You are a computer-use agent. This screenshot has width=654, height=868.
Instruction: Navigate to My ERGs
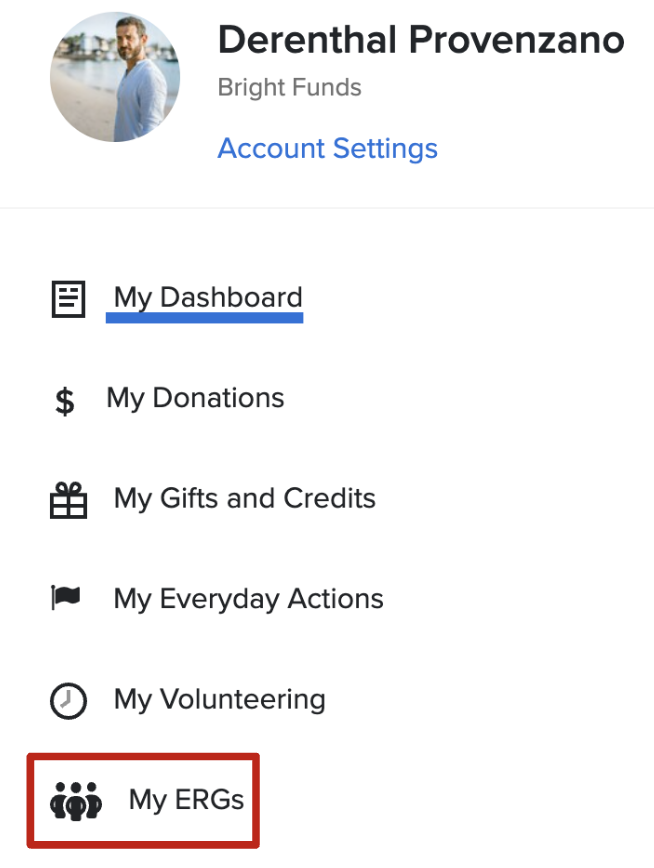point(186,800)
